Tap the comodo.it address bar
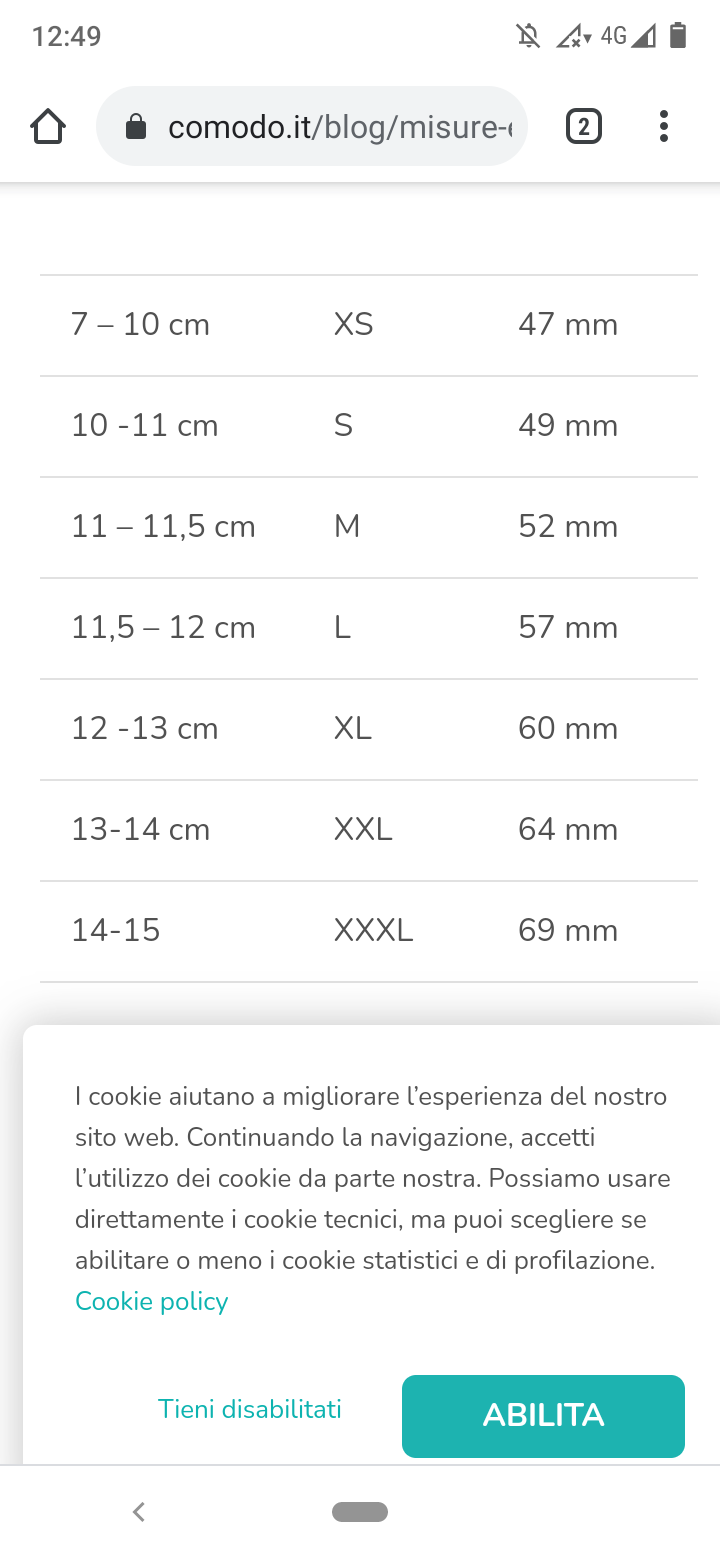The width and height of the screenshot is (720, 1560). coord(312,127)
